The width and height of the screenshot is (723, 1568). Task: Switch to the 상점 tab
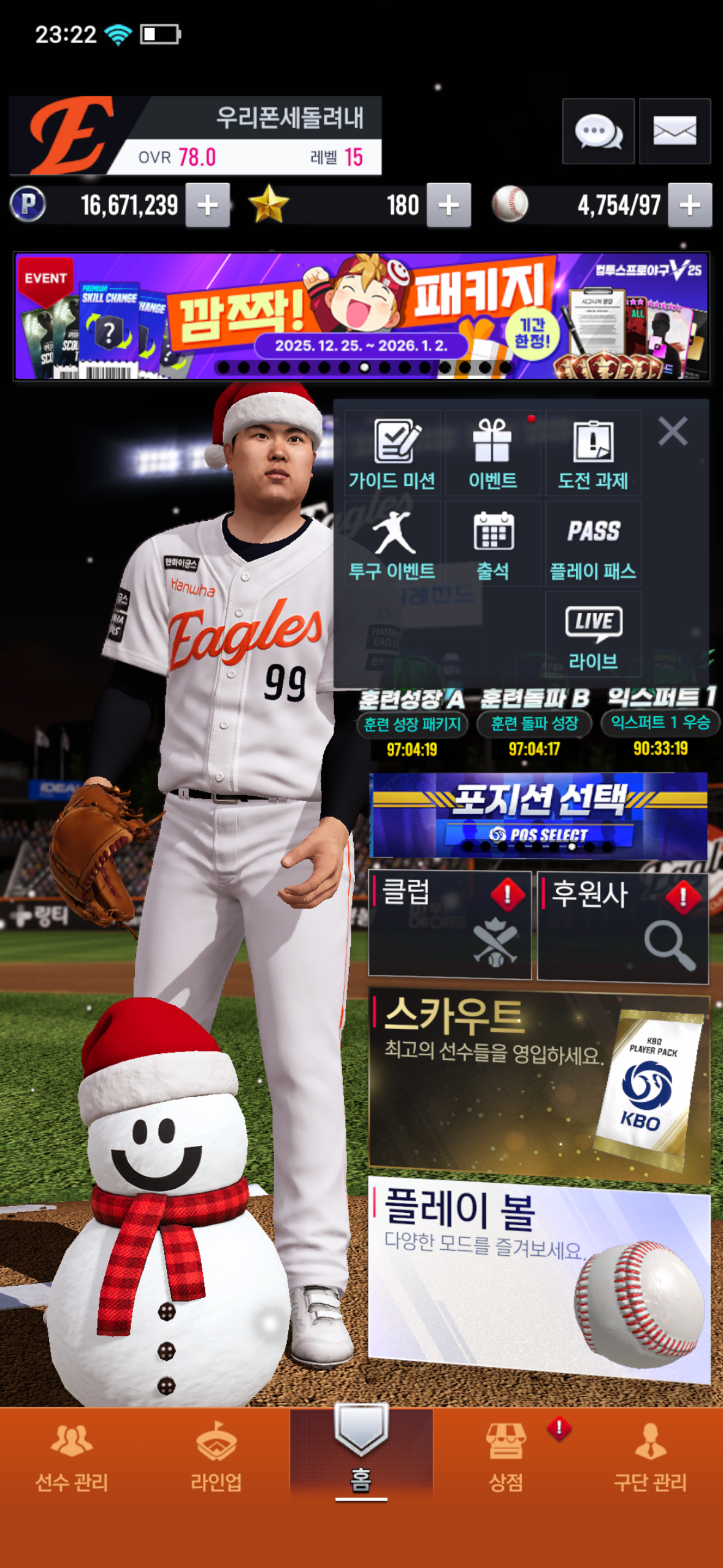tap(506, 1457)
